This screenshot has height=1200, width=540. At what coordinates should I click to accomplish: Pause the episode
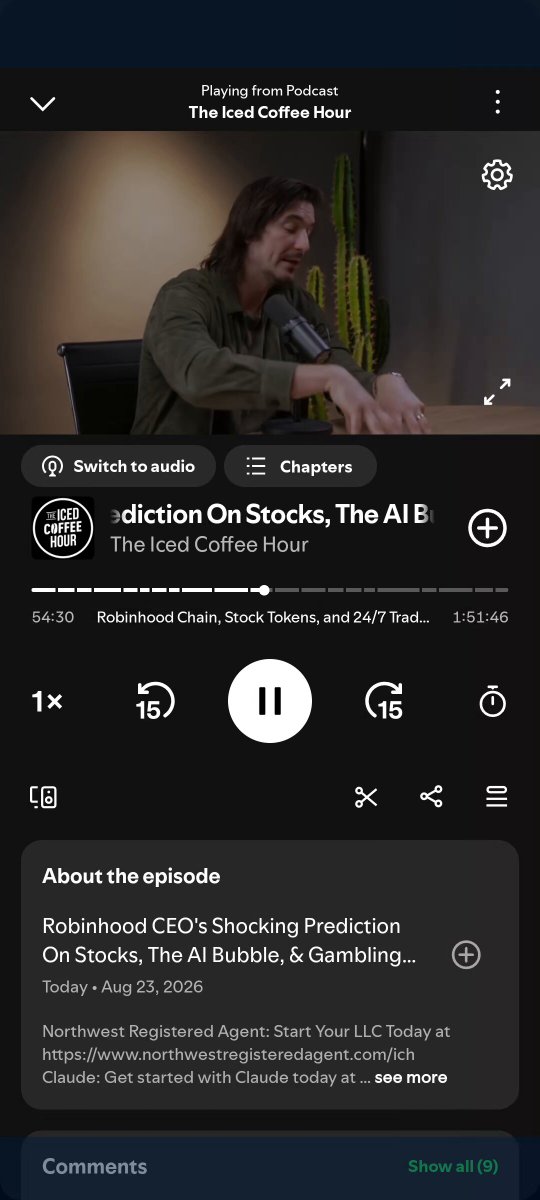(x=270, y=701)
